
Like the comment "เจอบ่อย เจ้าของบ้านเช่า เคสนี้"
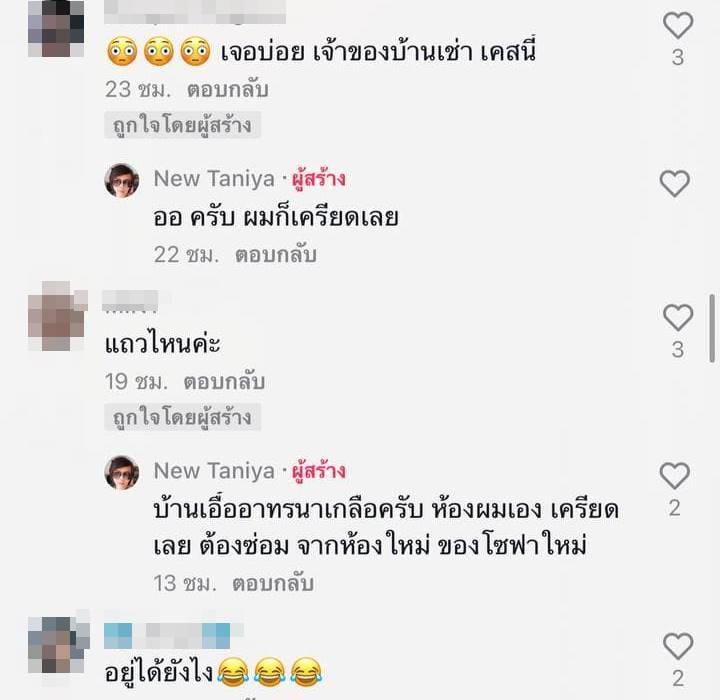click(677, 26)
